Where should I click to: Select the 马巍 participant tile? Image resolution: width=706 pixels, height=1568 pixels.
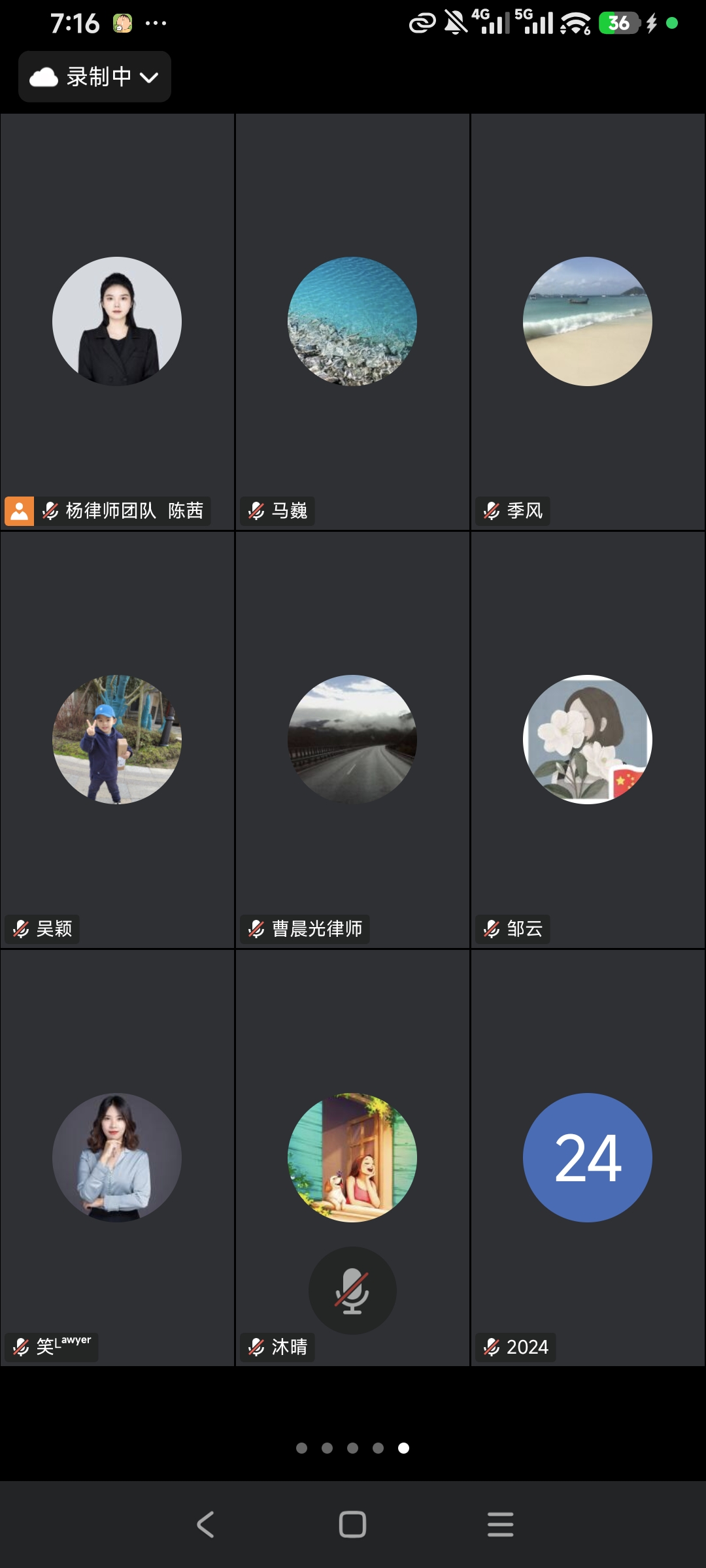tap(352, 321)
